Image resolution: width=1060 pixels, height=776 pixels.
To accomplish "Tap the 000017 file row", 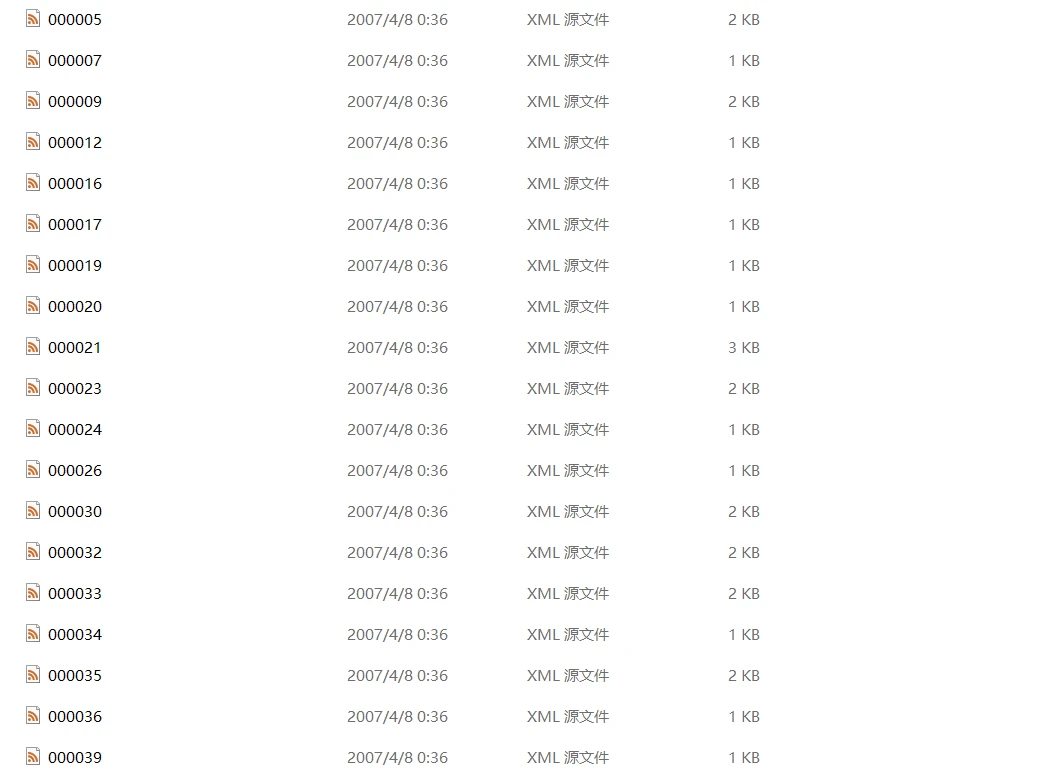I will click(74, 225).
